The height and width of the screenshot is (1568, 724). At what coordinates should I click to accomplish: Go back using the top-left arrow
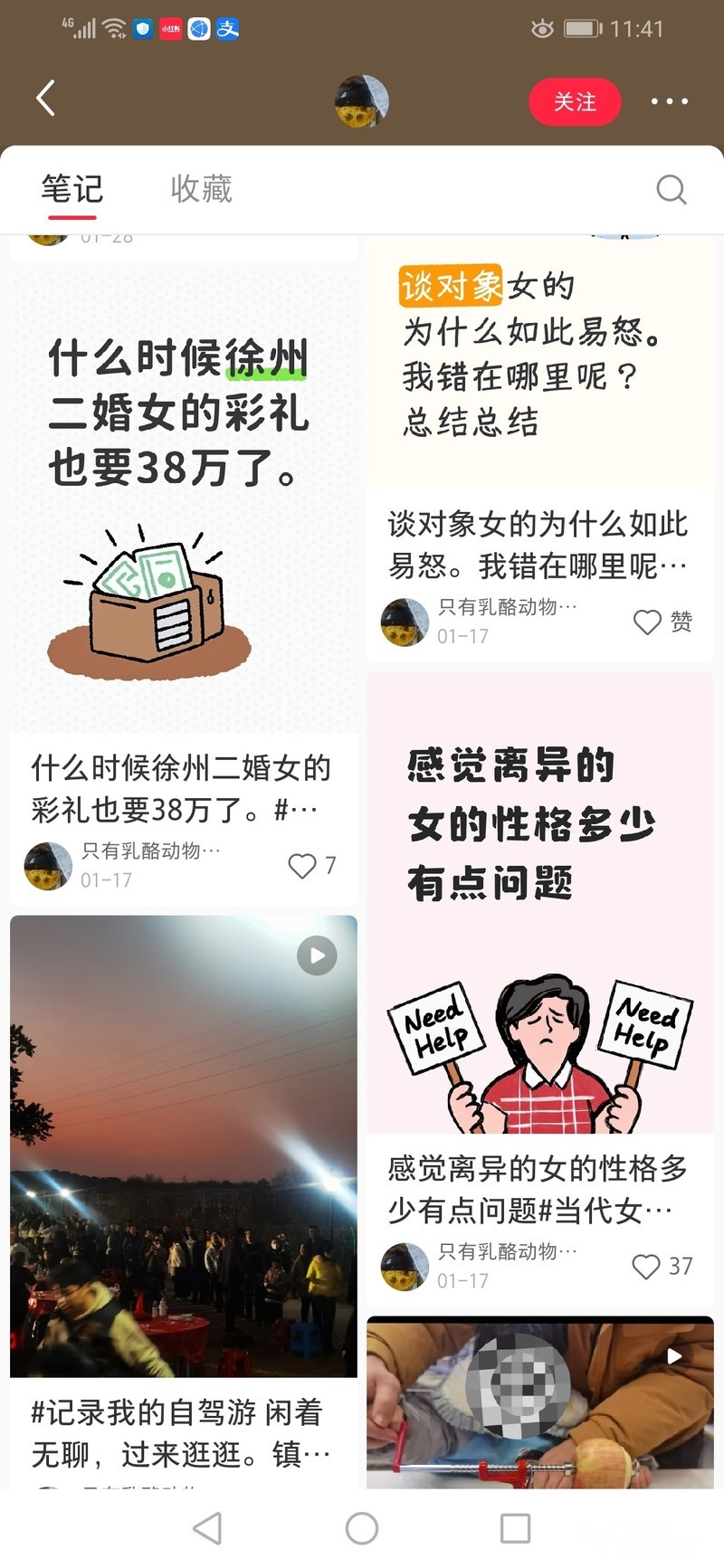(x=46, y=99)
